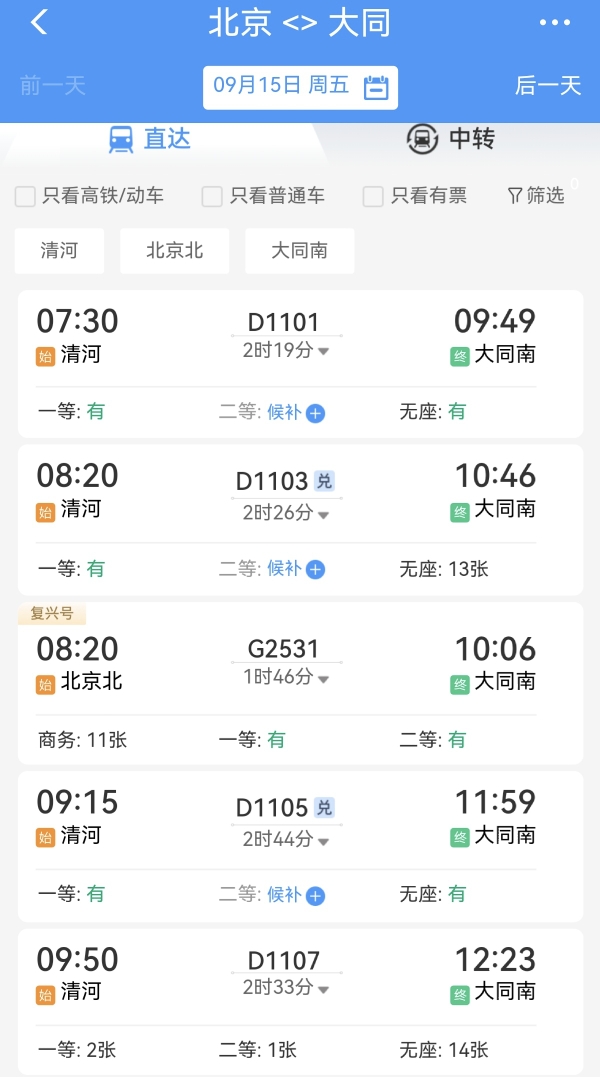Switch to the 中转 transfer tab
This screenshot has width=600, height=1077.
pyautogui.click(x=450, y=139)
